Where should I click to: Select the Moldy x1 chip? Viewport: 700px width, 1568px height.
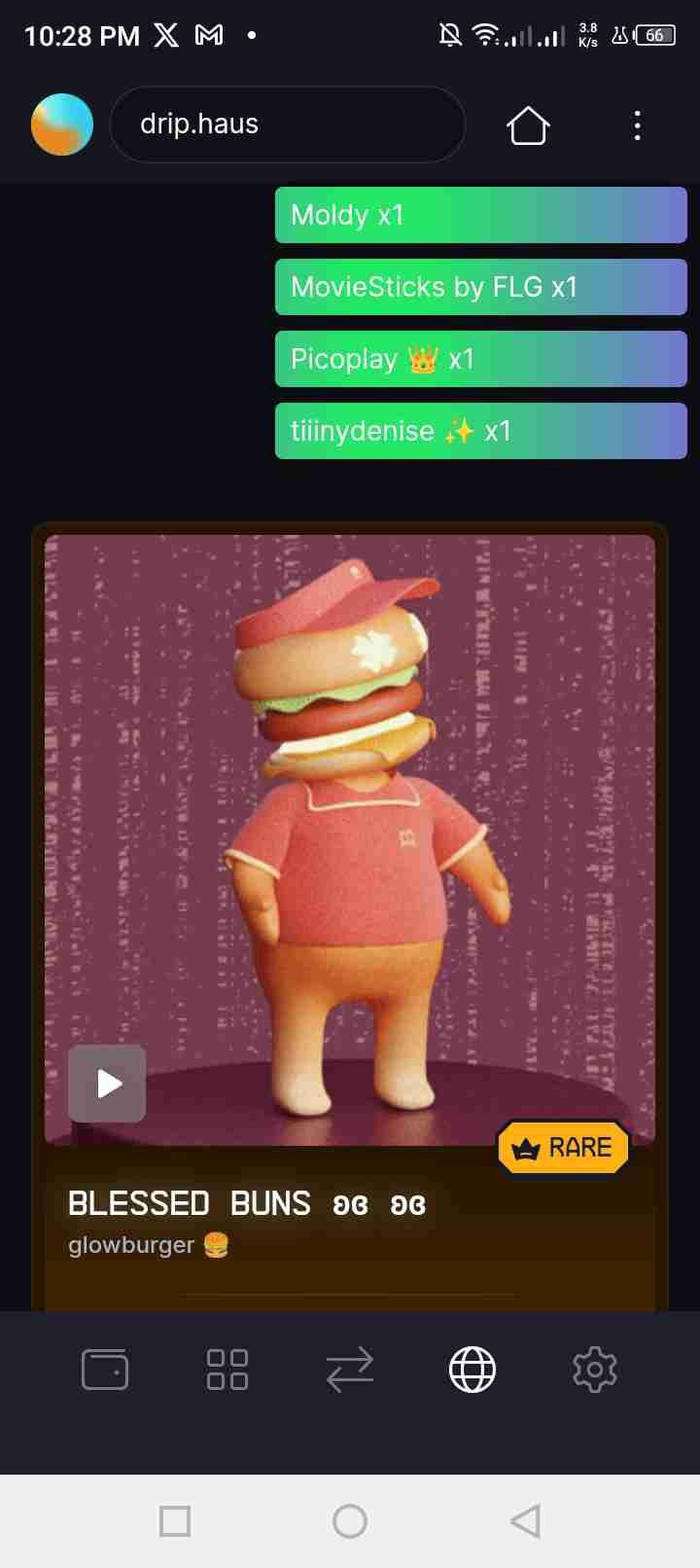pos(481,215)
